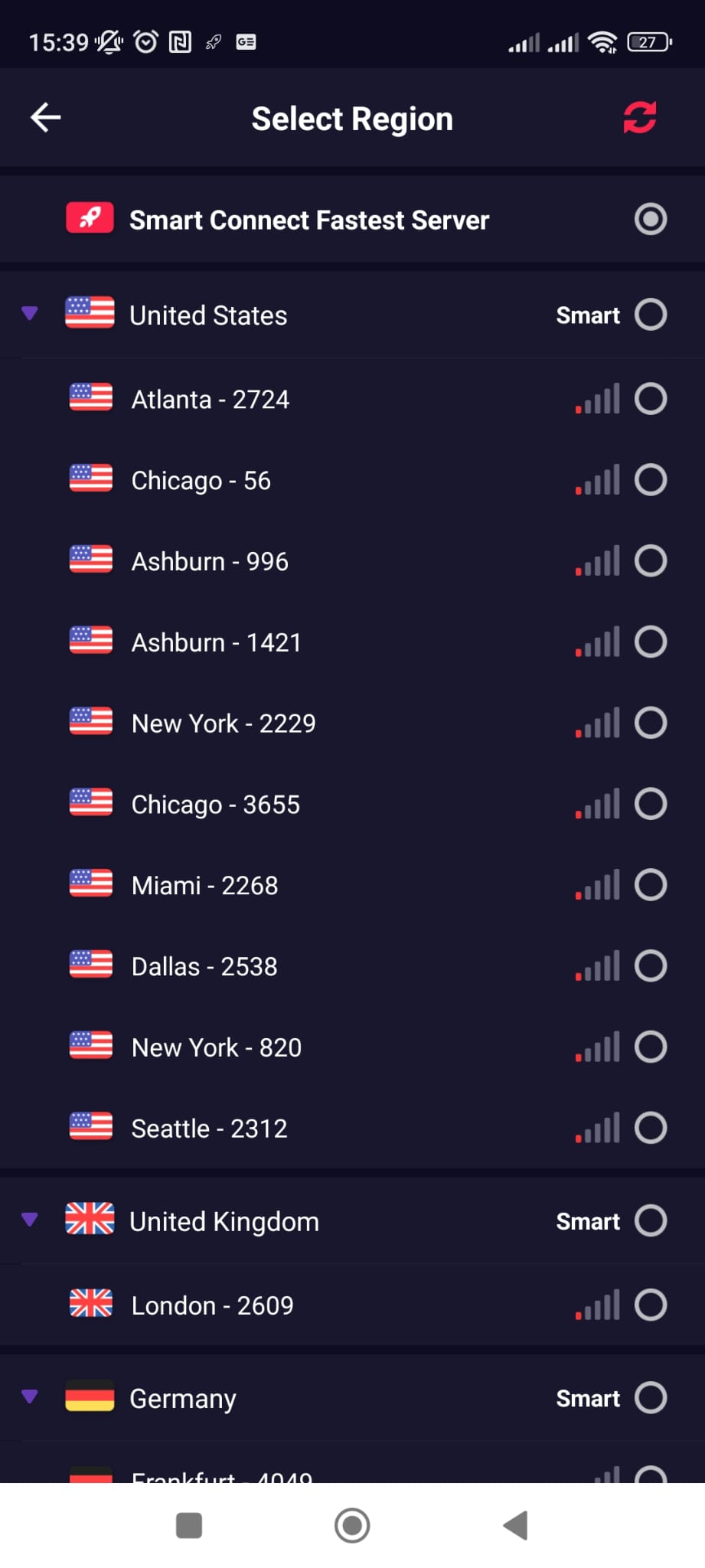Select the New York - 2229 server
Image resolution: width=705 pixels, height=1568 pixels.
[650, 723]
